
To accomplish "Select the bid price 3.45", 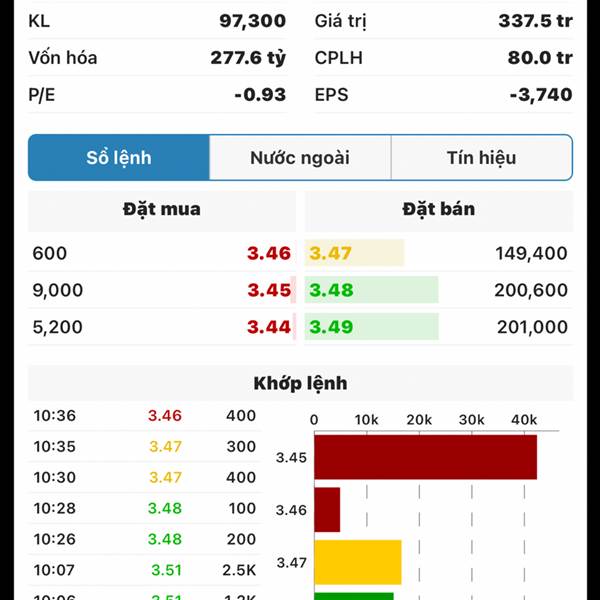I will (x=268, y=290).
